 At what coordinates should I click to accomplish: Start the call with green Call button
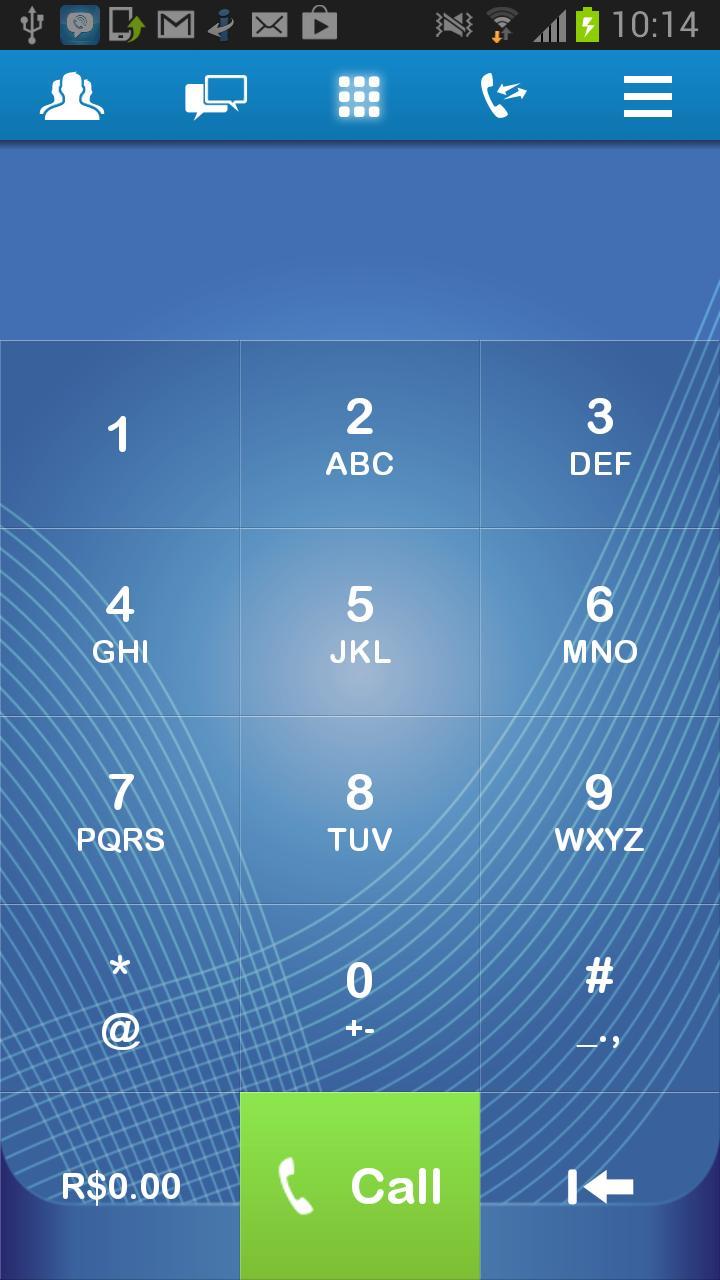tap(360, 1186)
